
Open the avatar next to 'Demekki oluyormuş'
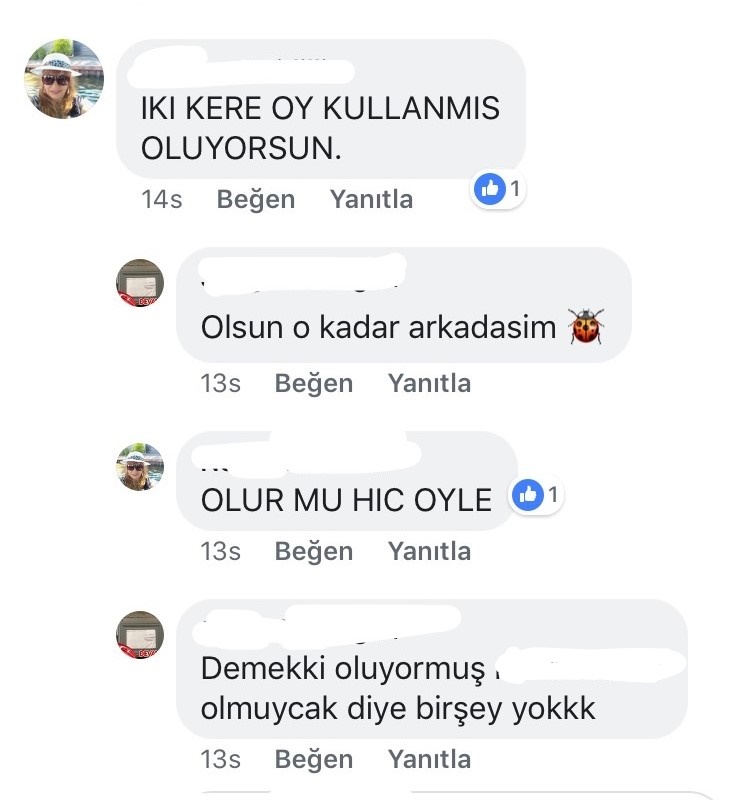coord(140,635)
